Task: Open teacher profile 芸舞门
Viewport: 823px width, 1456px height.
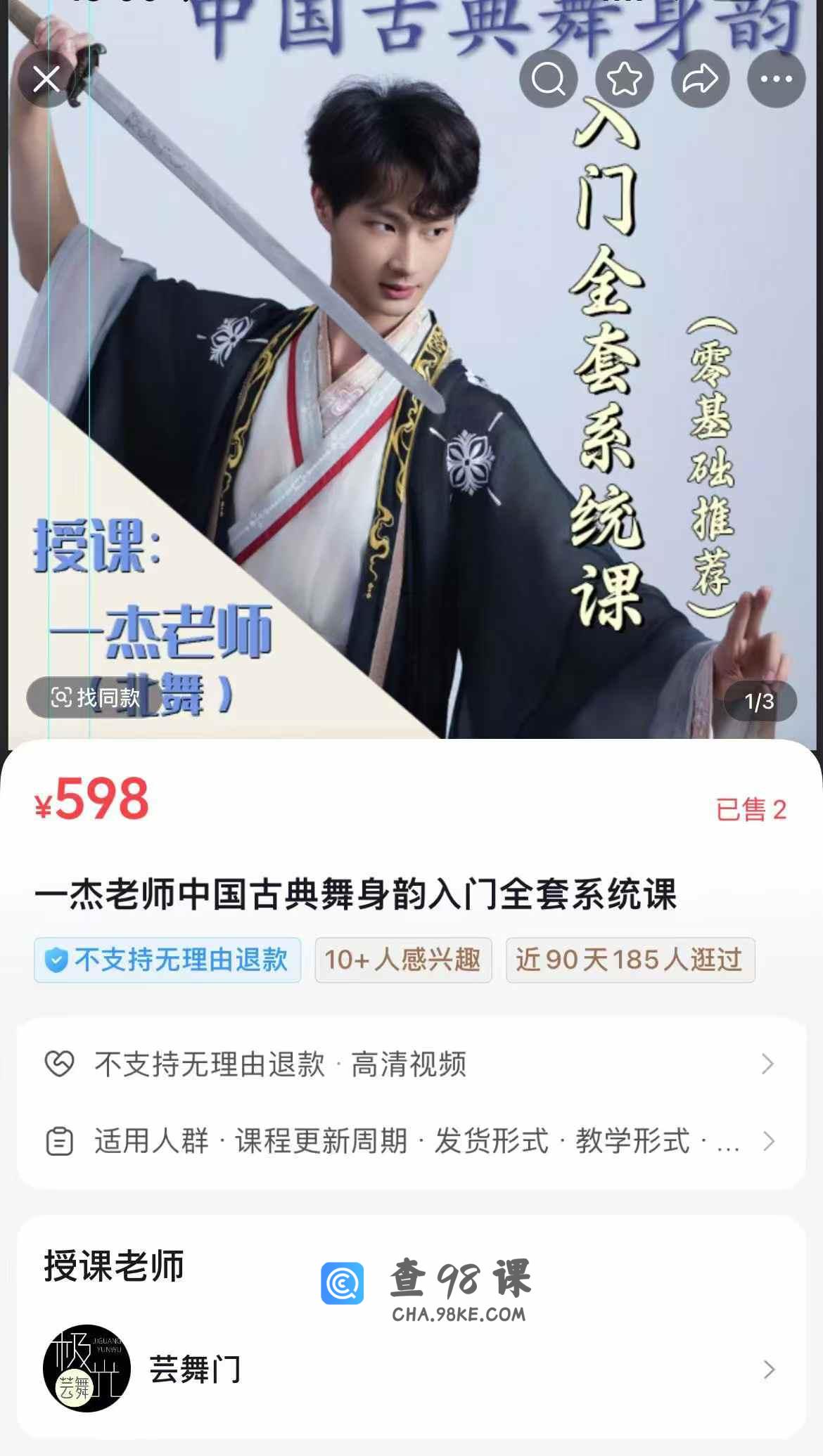Action: 411,1370
